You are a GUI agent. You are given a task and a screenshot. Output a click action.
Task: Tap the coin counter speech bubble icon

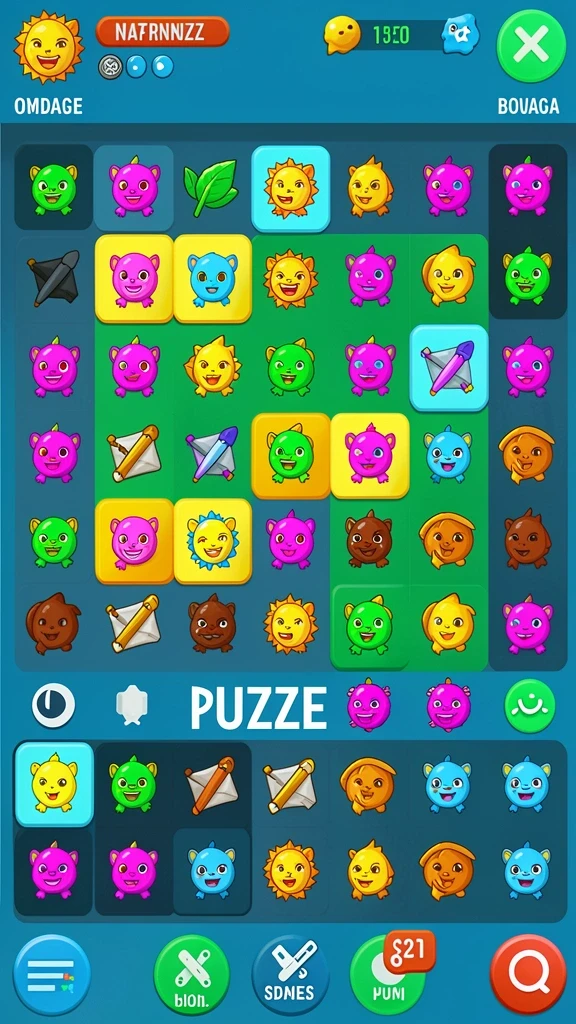click(x=342, y=35)
